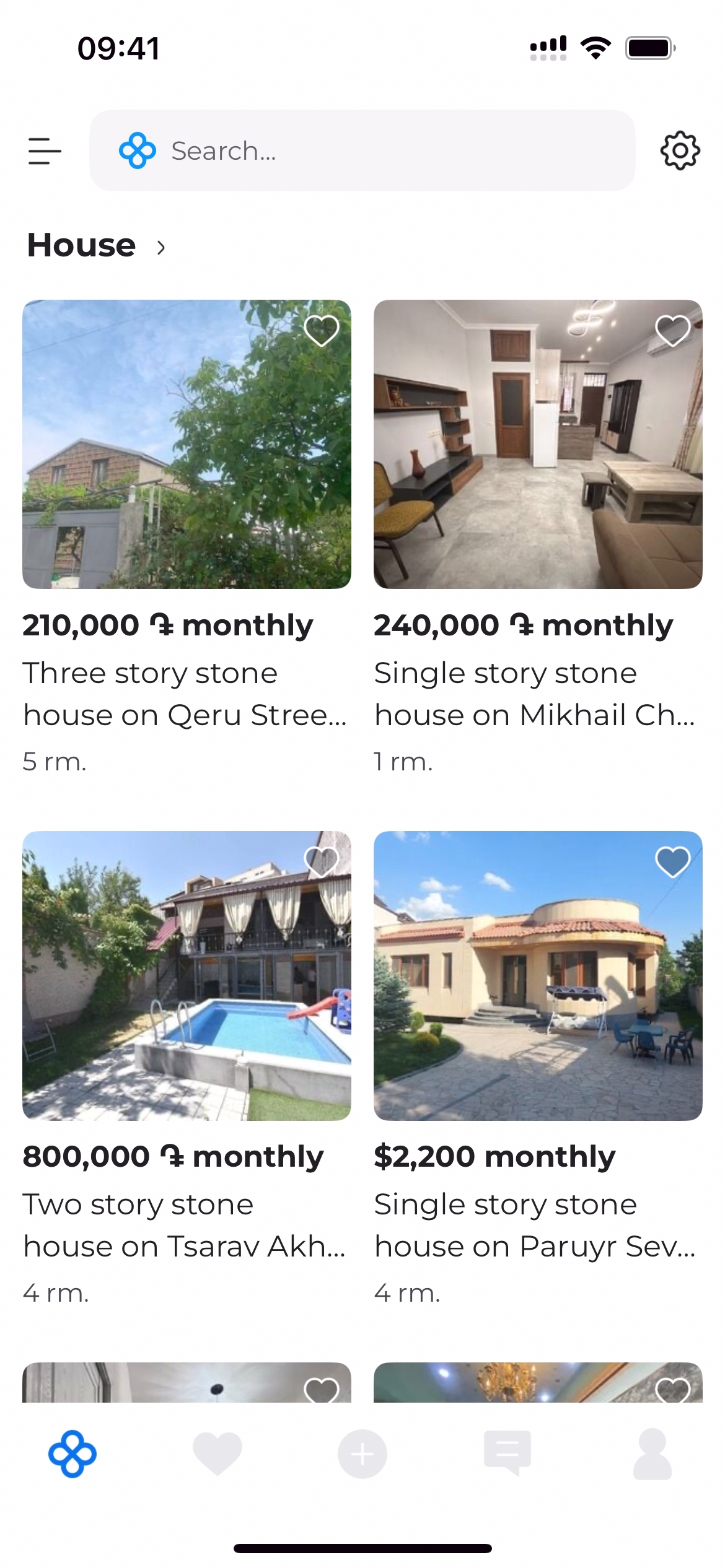Image resolution: width=725 pixels, height=1568 pixels.
Task: Favorite the 210,000 monthly house
Action: pyautogui.click(x=322, y=331)
